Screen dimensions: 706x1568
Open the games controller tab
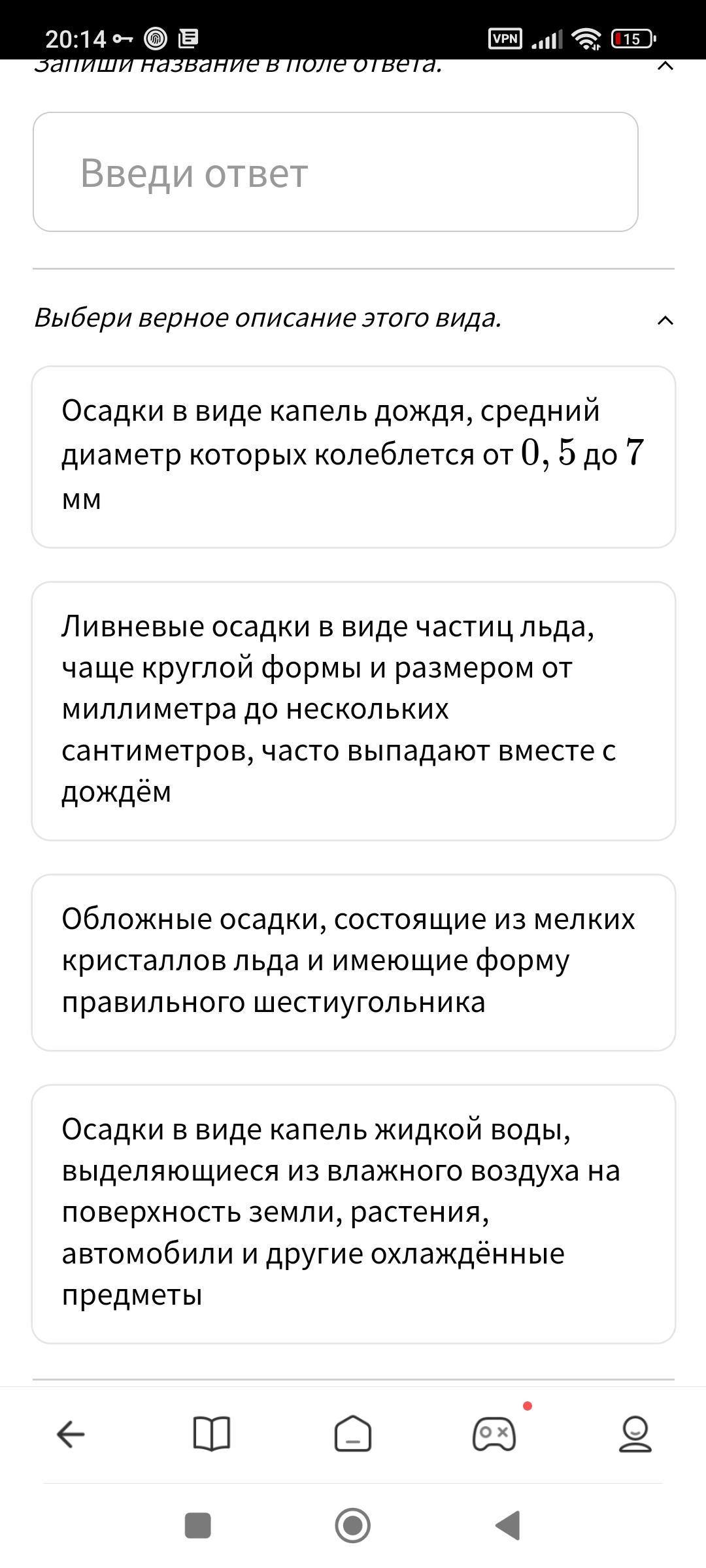click(494, 1435)
